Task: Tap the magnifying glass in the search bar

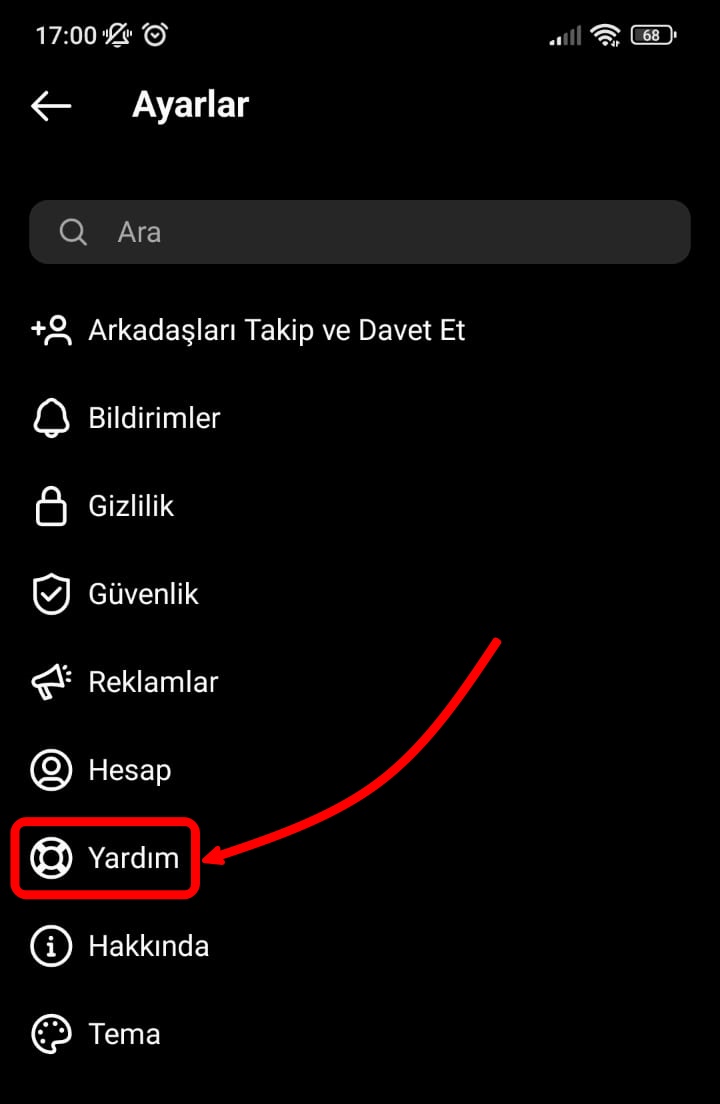Action: (x=72, y=231)
